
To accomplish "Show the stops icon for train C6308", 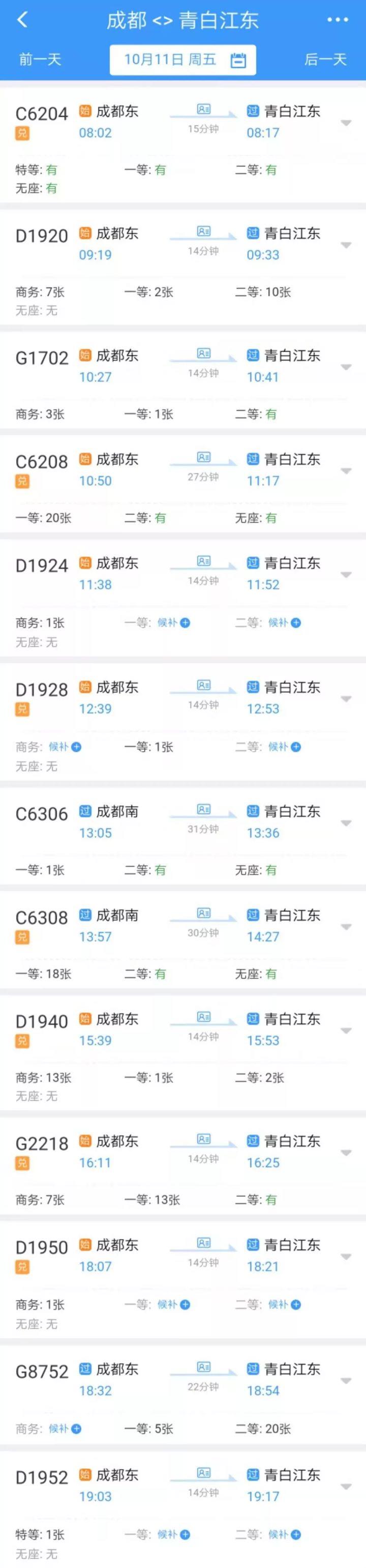I will (x=204, y=913).
